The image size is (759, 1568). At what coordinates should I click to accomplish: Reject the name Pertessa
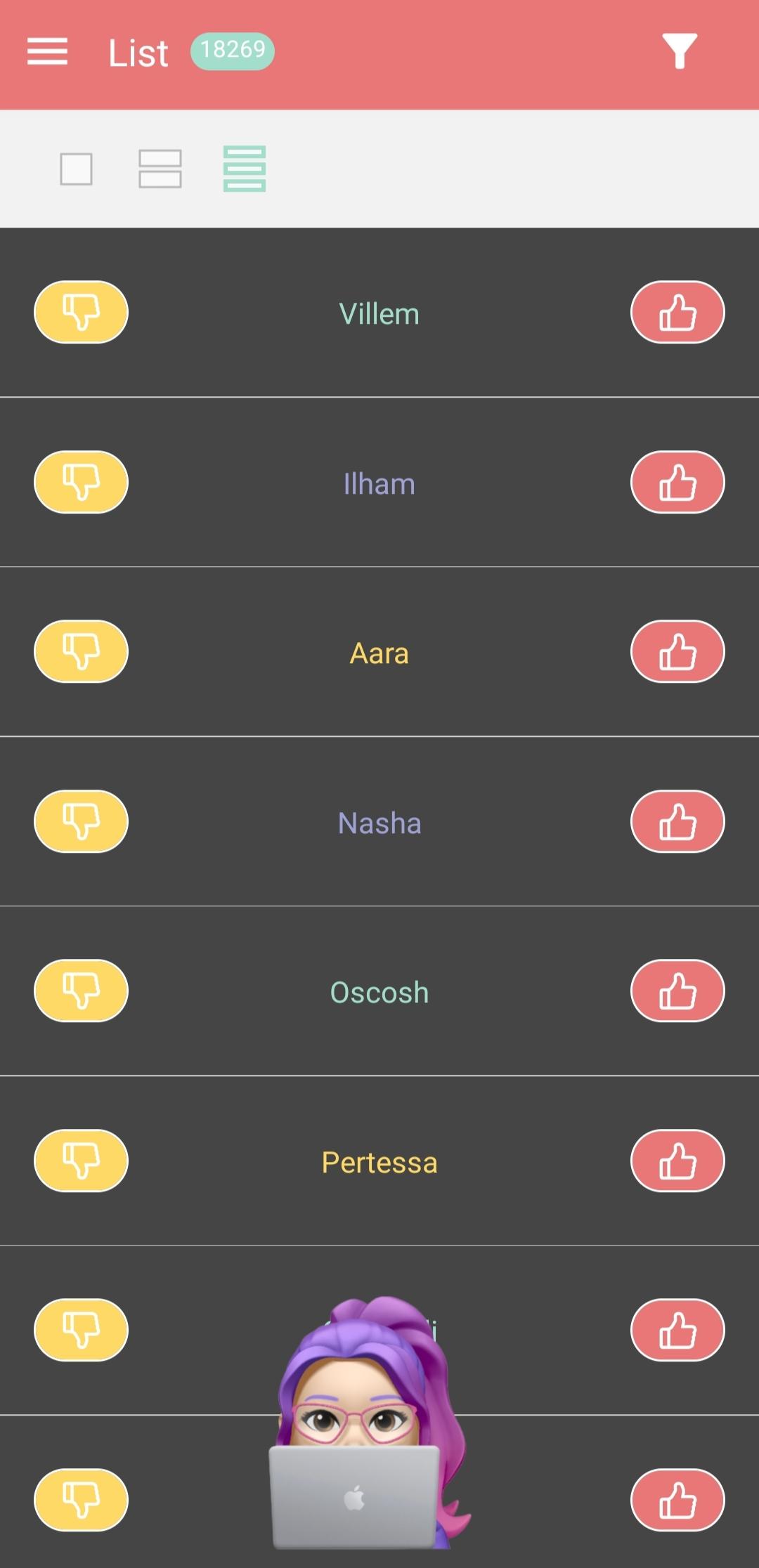tap(82, 1161)
